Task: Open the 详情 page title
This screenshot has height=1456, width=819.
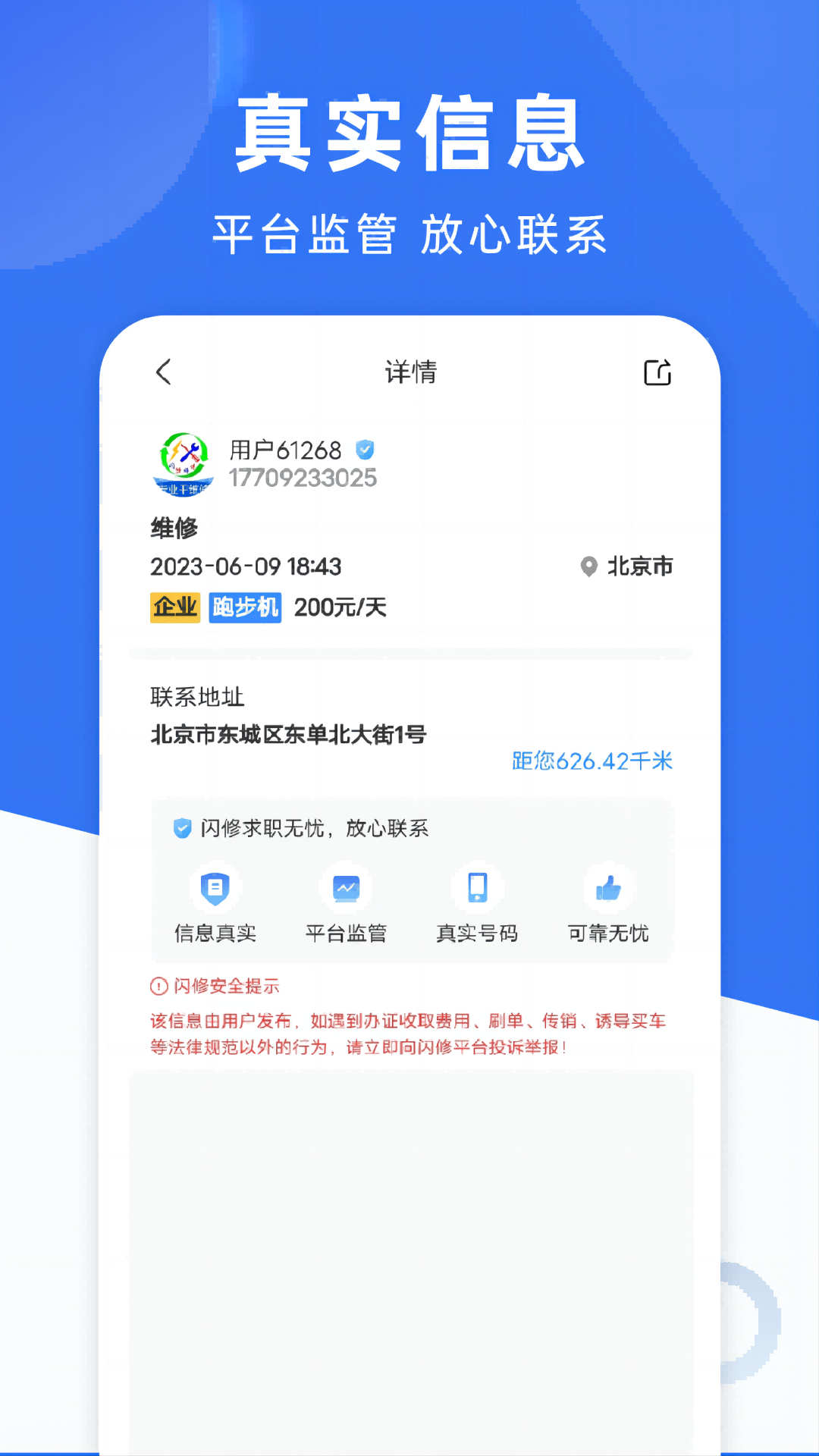Action: [409, 372]
